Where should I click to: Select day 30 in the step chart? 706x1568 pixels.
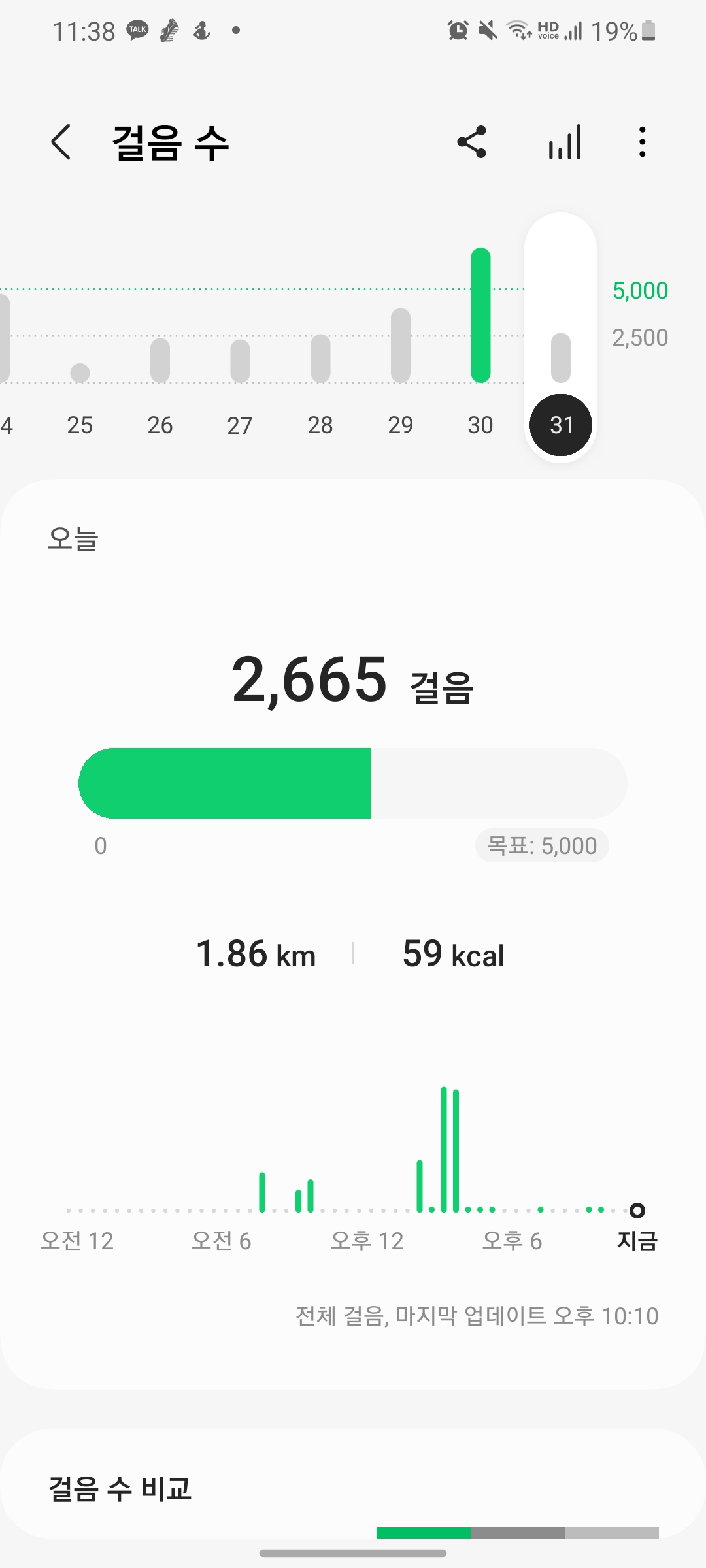pos(480,340)
